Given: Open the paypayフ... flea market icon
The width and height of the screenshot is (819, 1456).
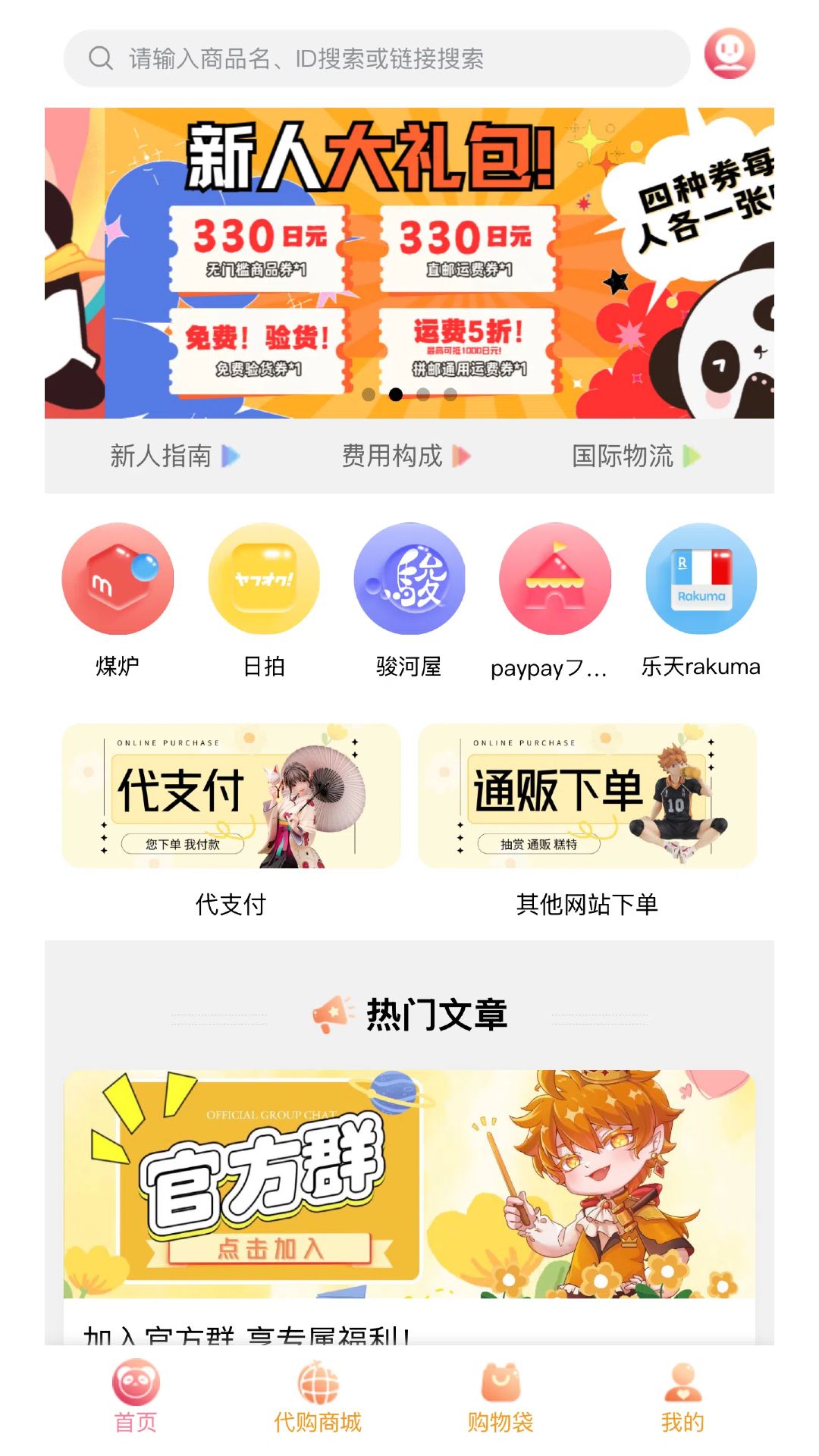Looking at the screenshot, I should point(555,579).
